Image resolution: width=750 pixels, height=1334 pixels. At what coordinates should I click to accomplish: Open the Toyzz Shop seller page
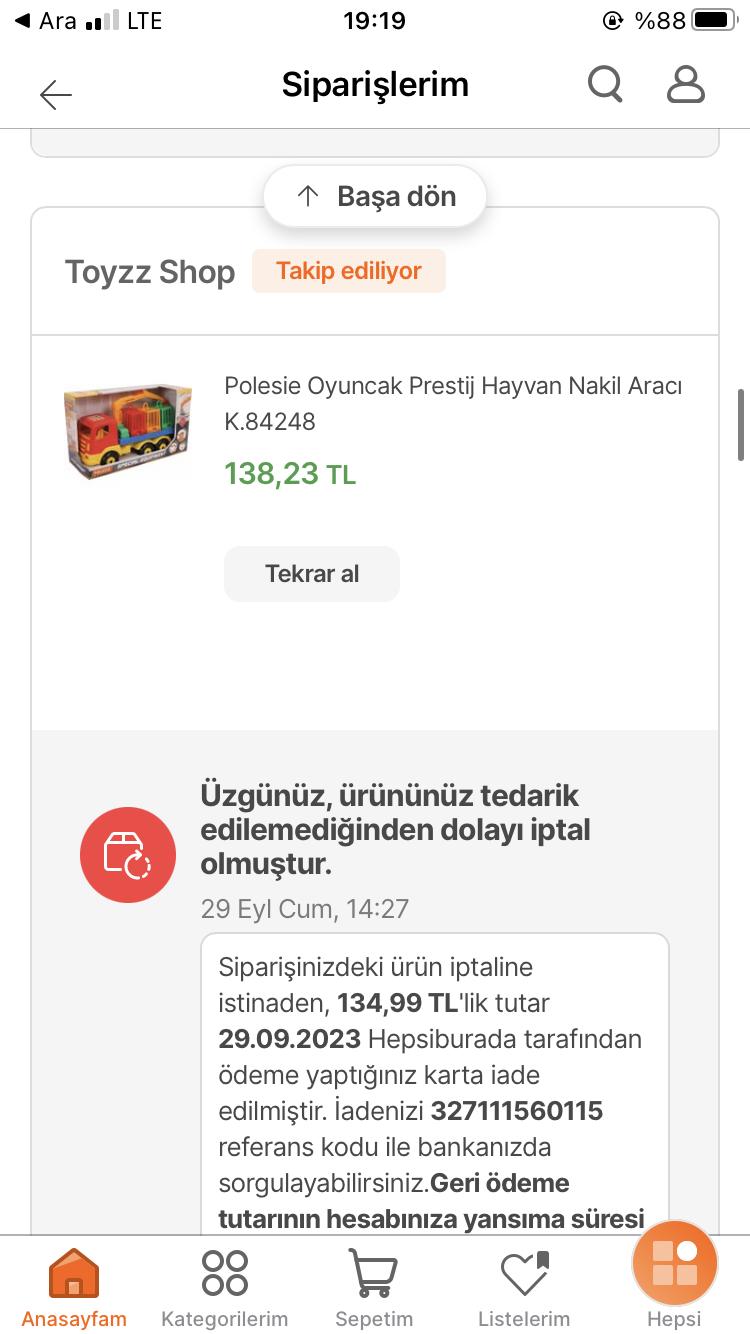[x=150, y=271]
